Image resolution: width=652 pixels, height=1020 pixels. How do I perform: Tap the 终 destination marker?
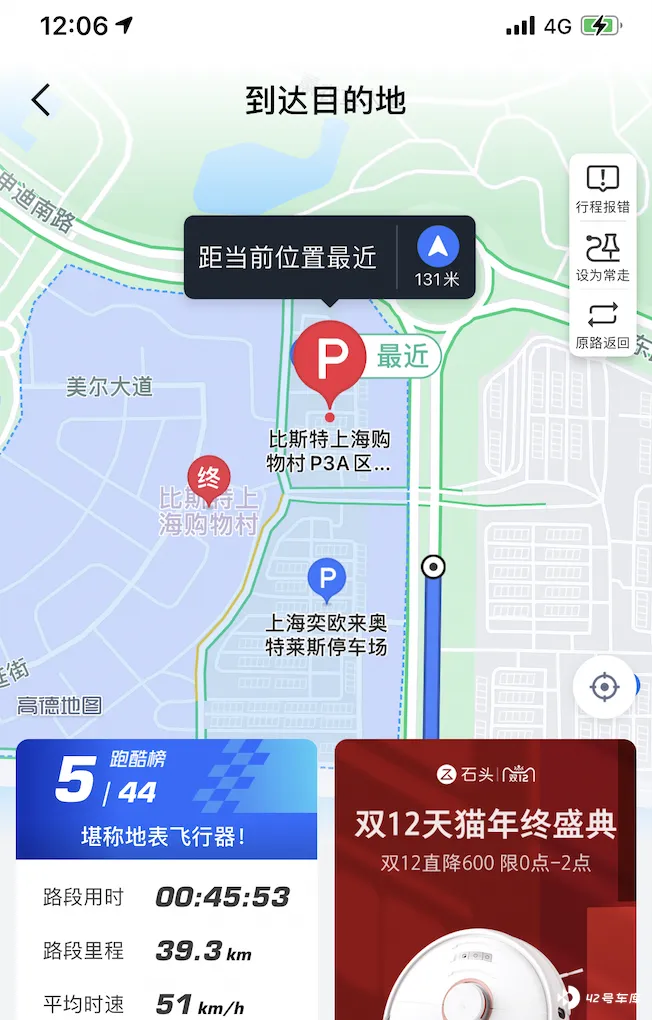point(209,479)
